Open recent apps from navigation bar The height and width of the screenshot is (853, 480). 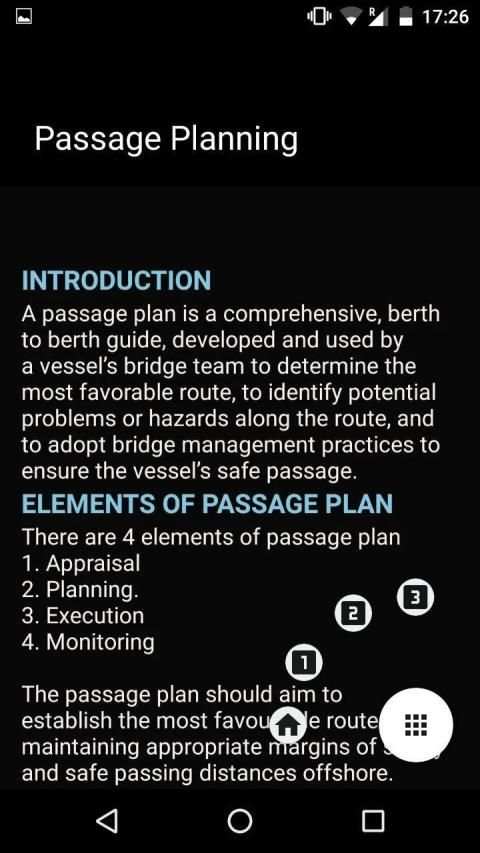[373, 820]
